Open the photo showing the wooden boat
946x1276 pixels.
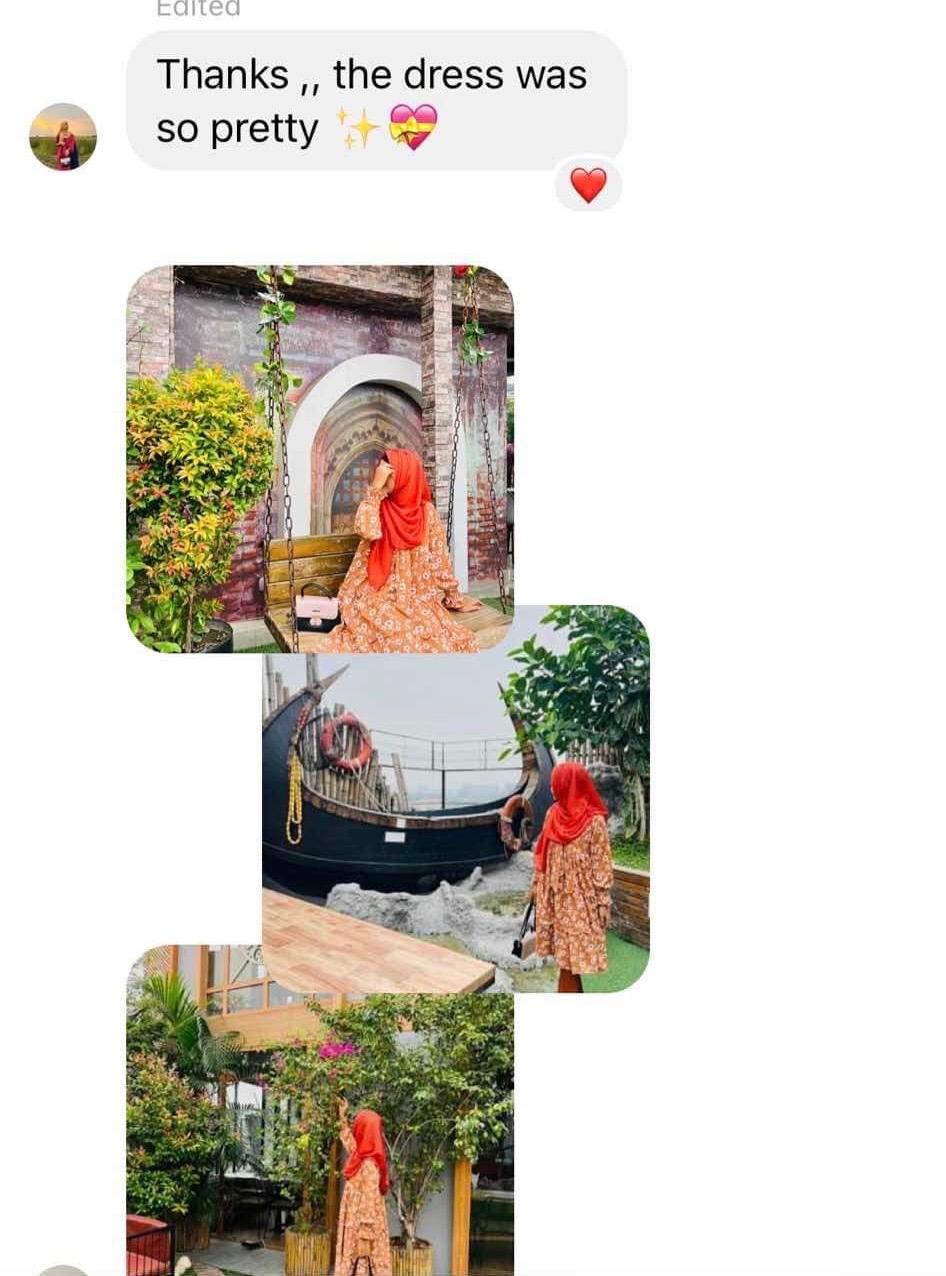(x=455, y=800)
